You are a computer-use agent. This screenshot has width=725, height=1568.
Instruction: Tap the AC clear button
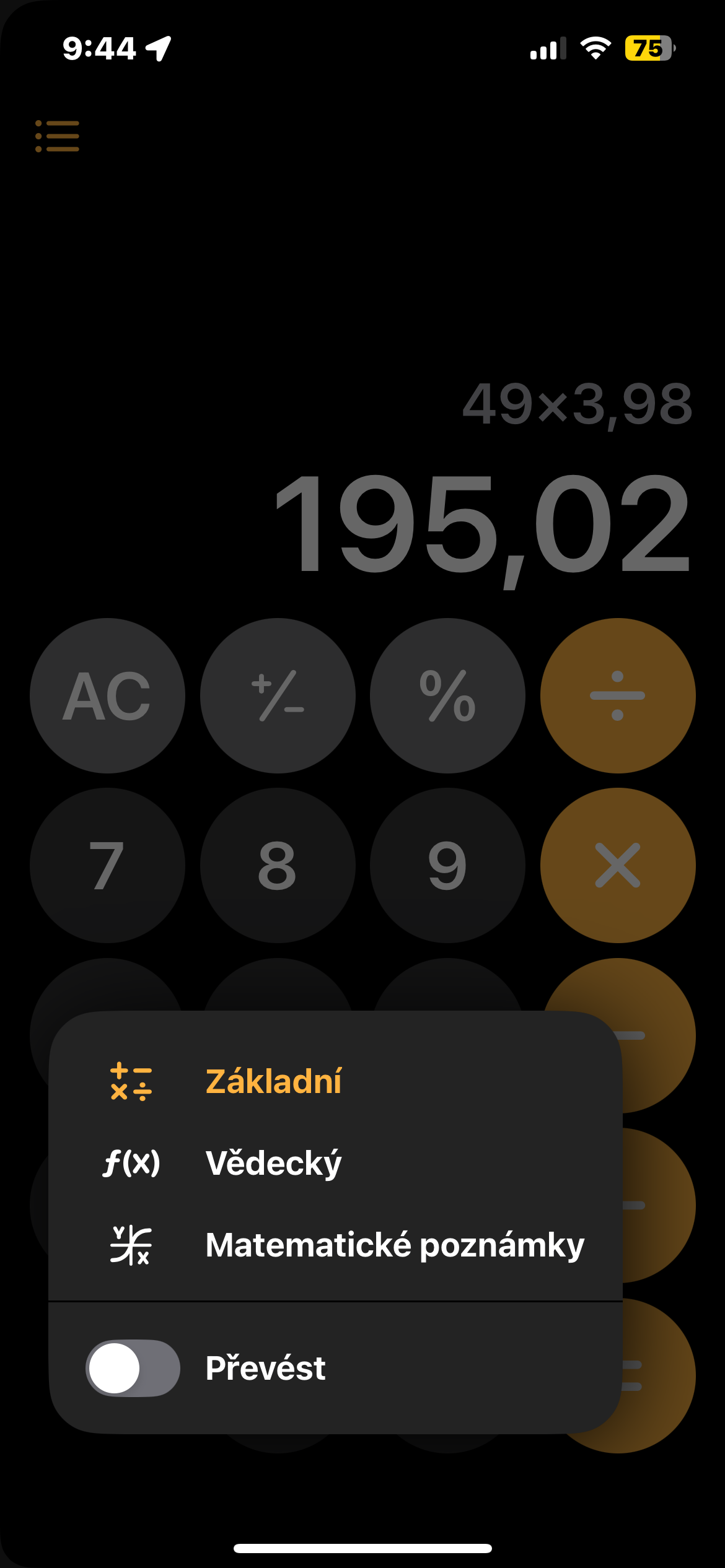click(x=107, y=695)
